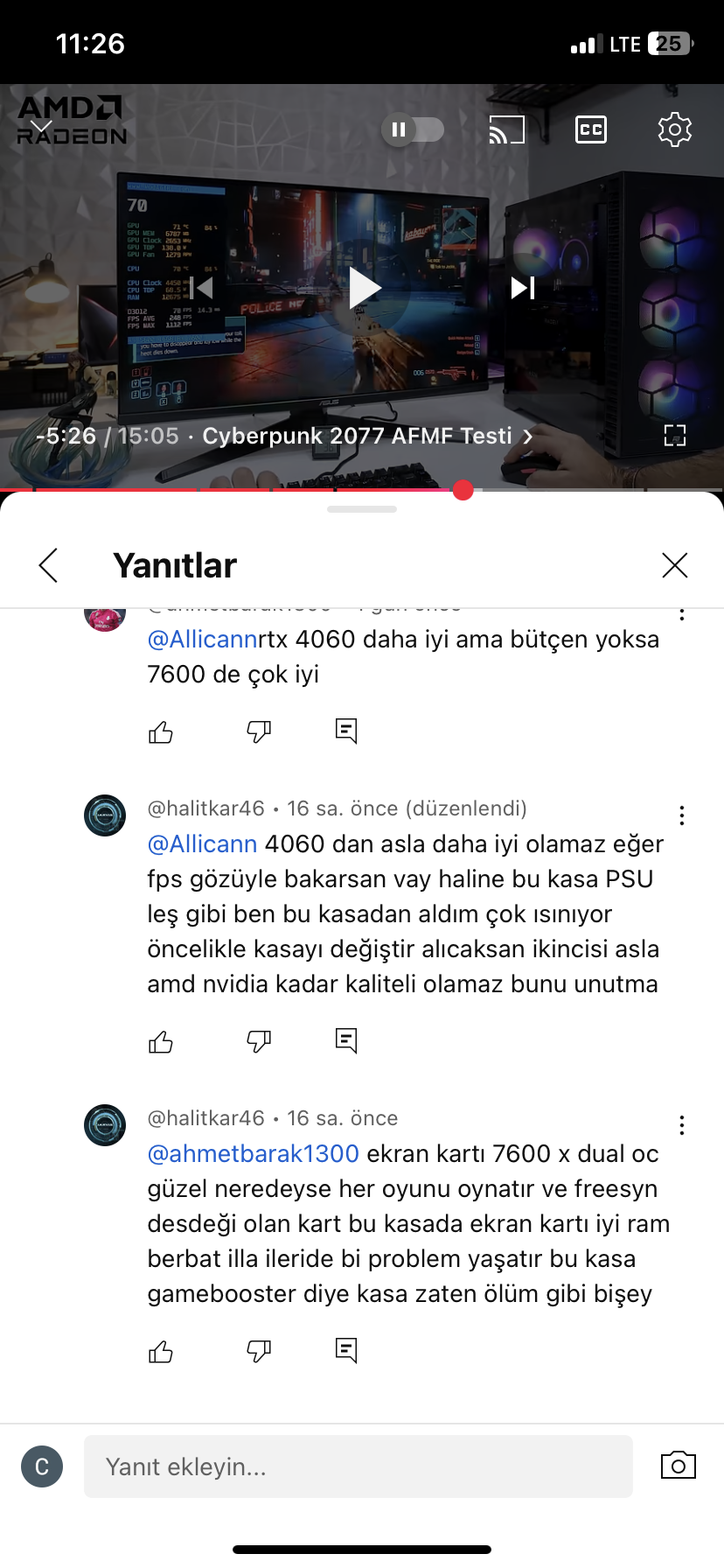Open the camera icon beside the reply field
724x1568 pixels.
(x=678, y=1466)
